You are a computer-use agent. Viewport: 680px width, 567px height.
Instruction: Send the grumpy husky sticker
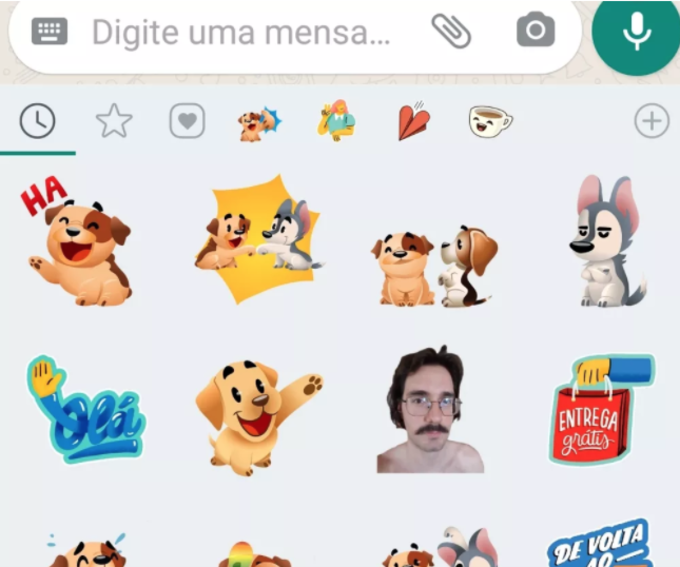[606, 243]
